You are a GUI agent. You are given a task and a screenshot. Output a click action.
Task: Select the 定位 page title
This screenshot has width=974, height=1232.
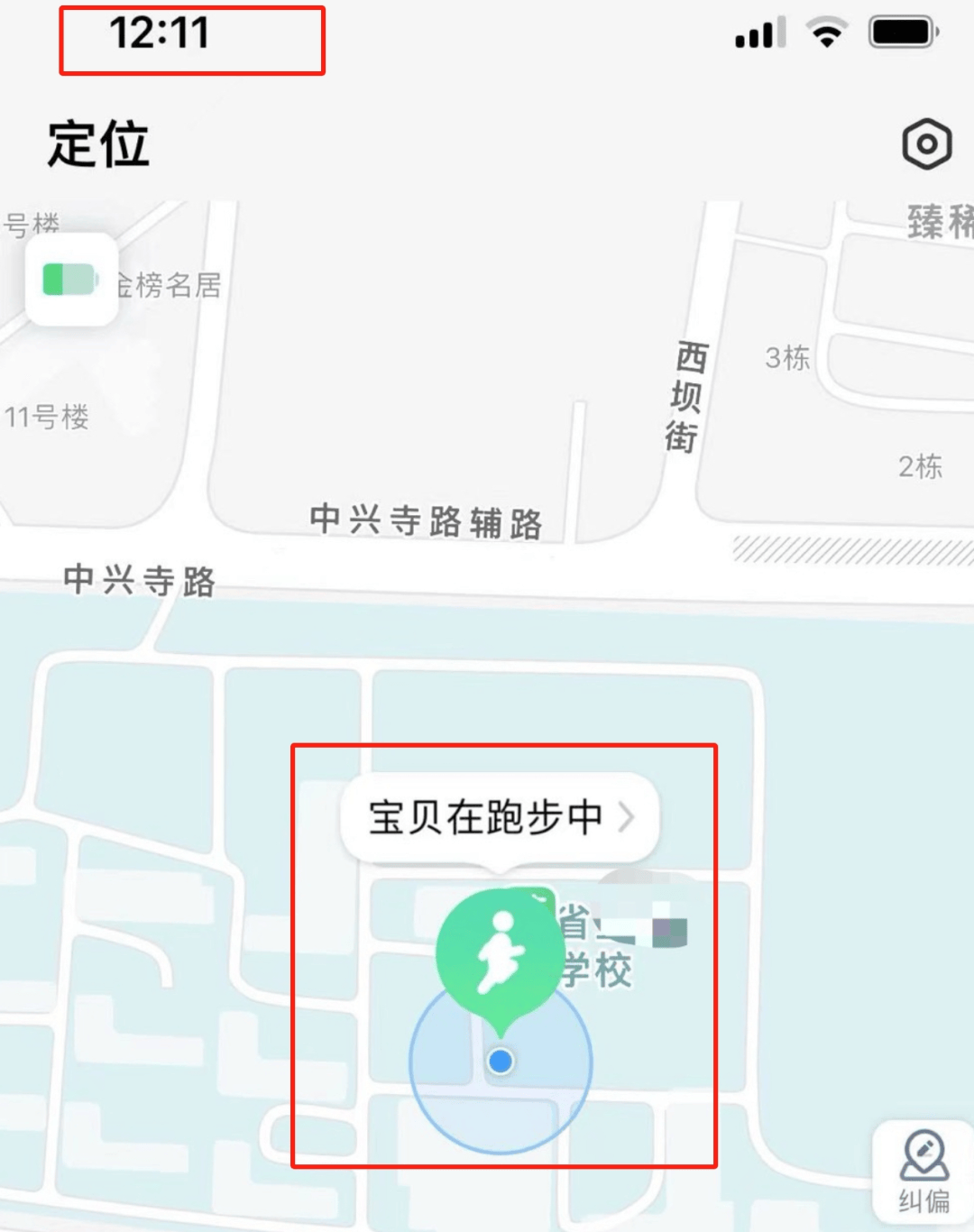(99, 143)
